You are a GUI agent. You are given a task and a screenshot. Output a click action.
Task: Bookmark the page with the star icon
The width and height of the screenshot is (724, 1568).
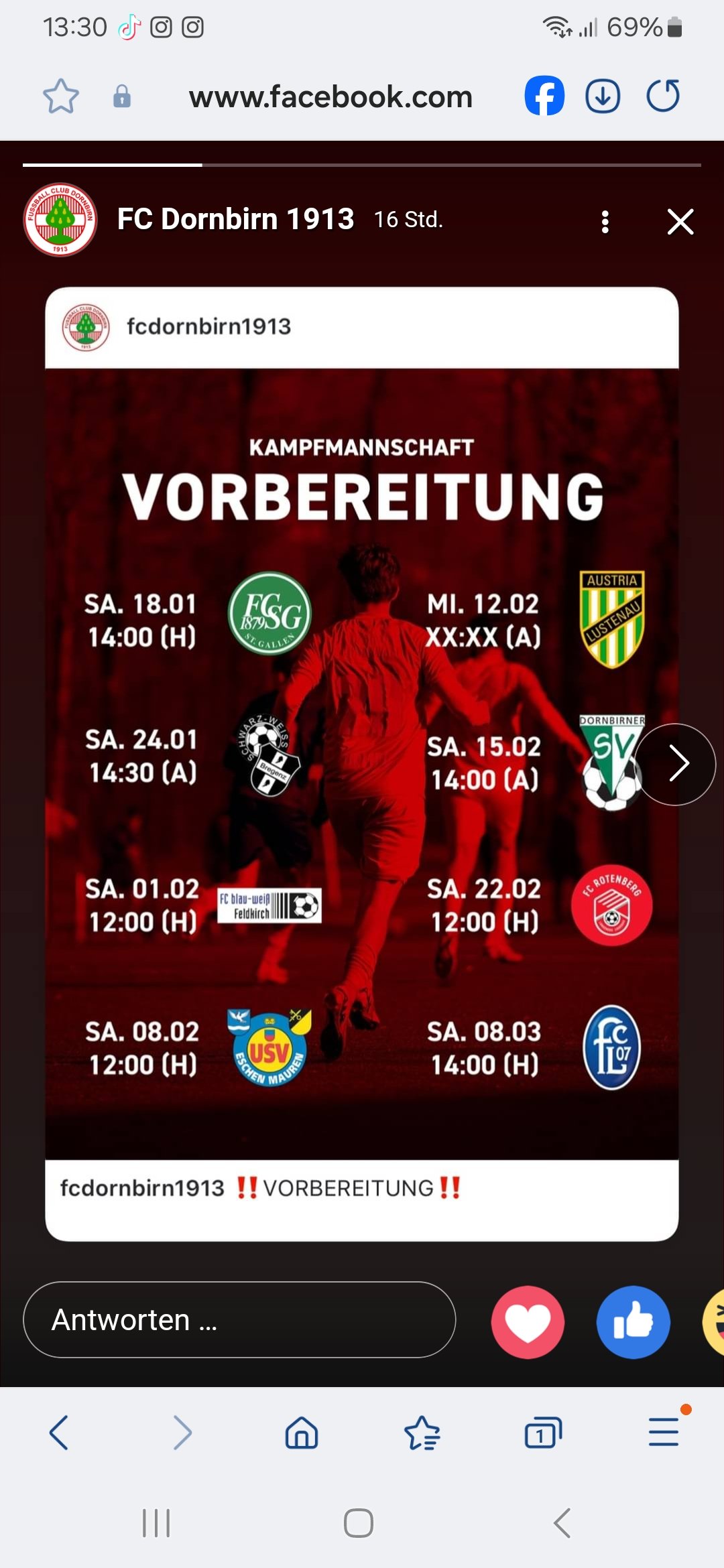pyautogui.click(x=61, y=96)
